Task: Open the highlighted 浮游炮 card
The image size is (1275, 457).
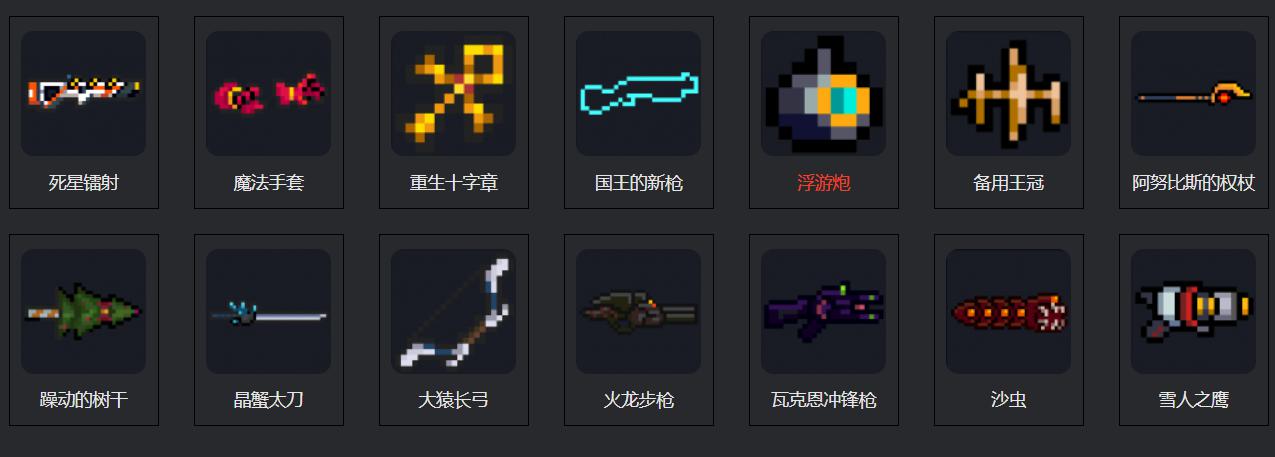Action: pos(824,112)
